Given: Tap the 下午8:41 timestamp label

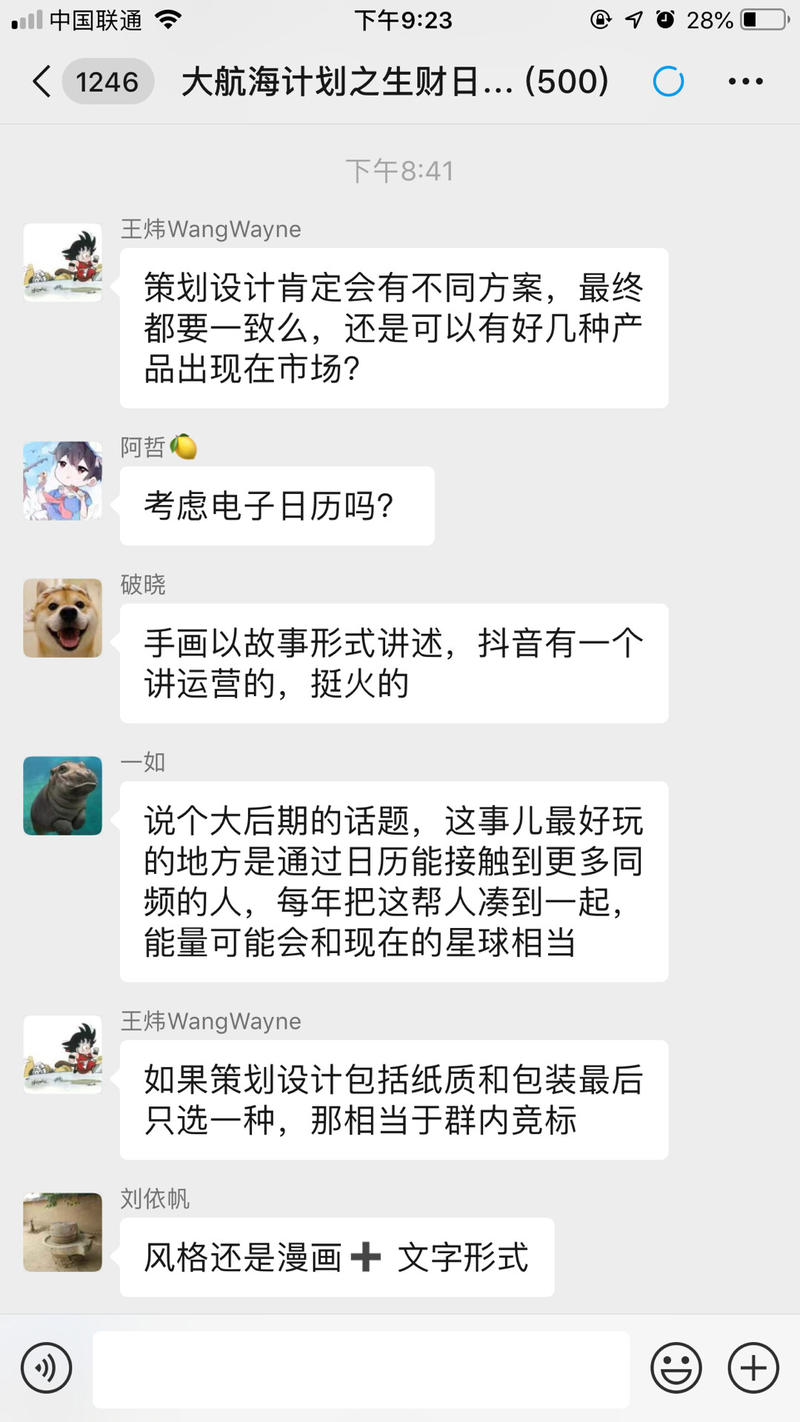Looking at the screenshot, I should (400, 170).
